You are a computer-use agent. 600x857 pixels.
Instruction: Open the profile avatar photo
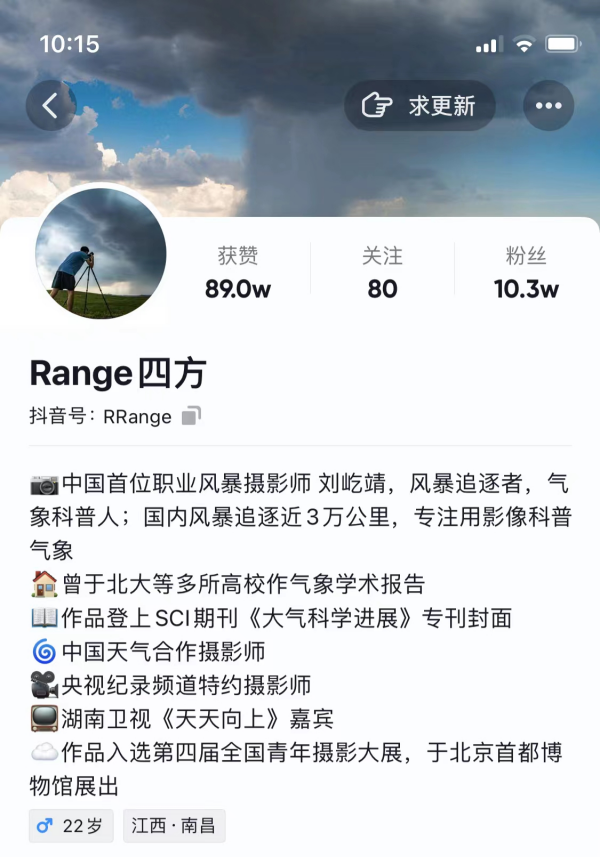[x=101, y=252]
